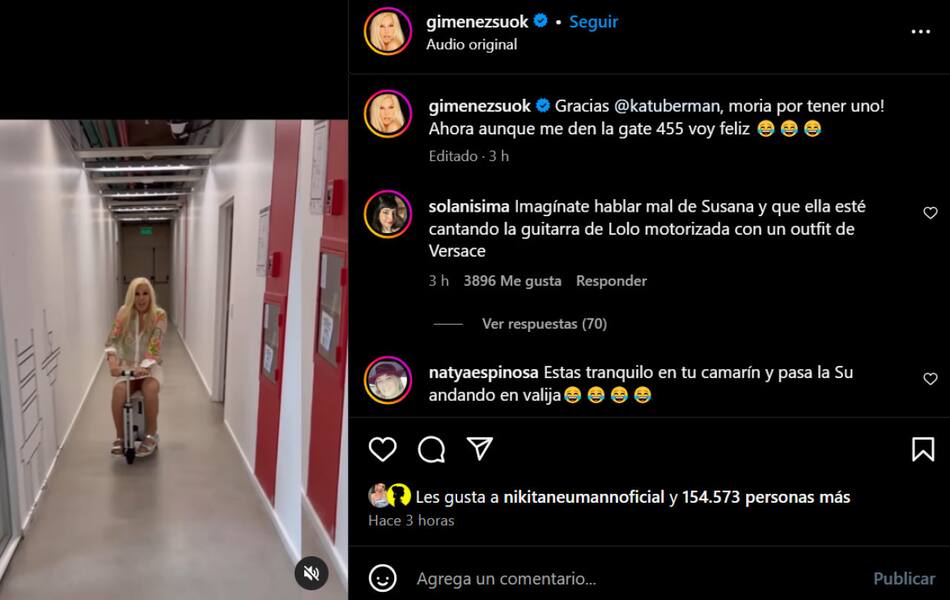Open the emoji picker for comments

(x=383, y=578)
